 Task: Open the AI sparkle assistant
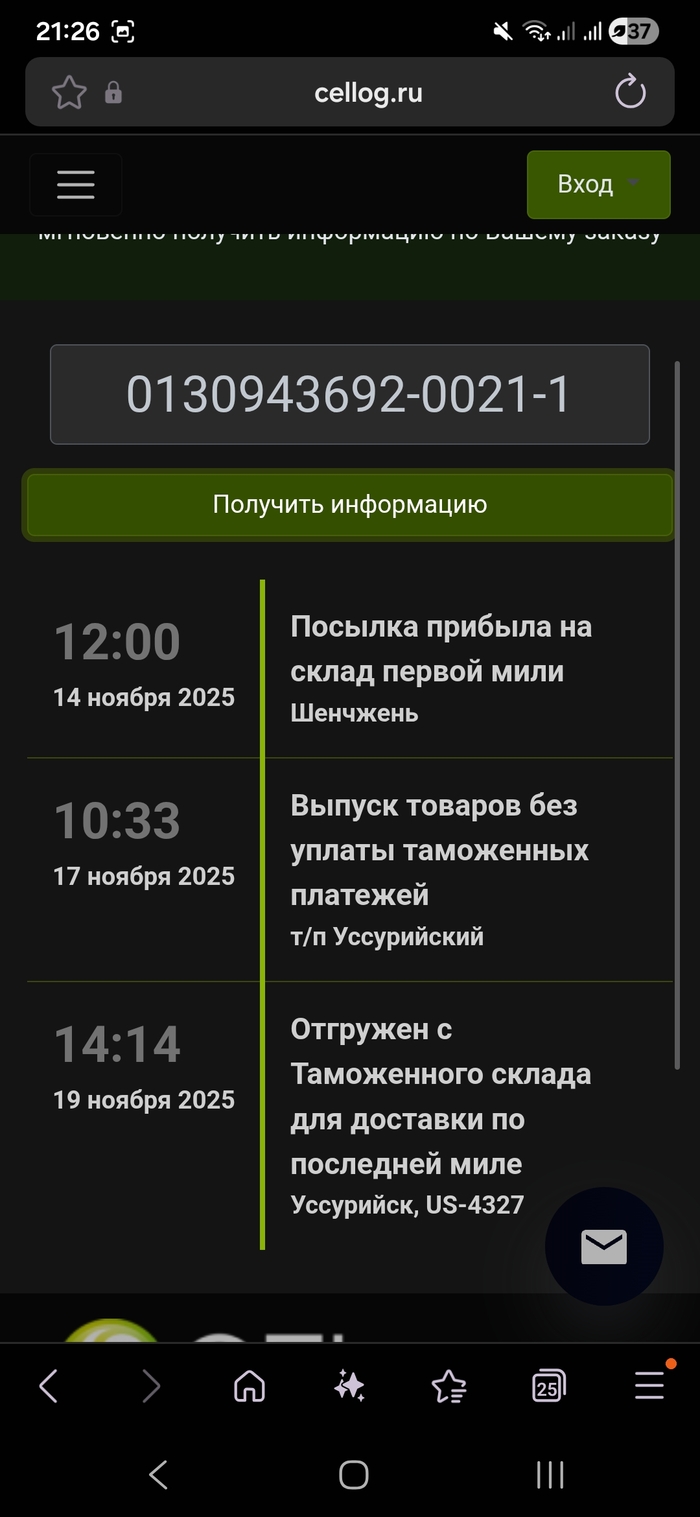pos(349,1385)
